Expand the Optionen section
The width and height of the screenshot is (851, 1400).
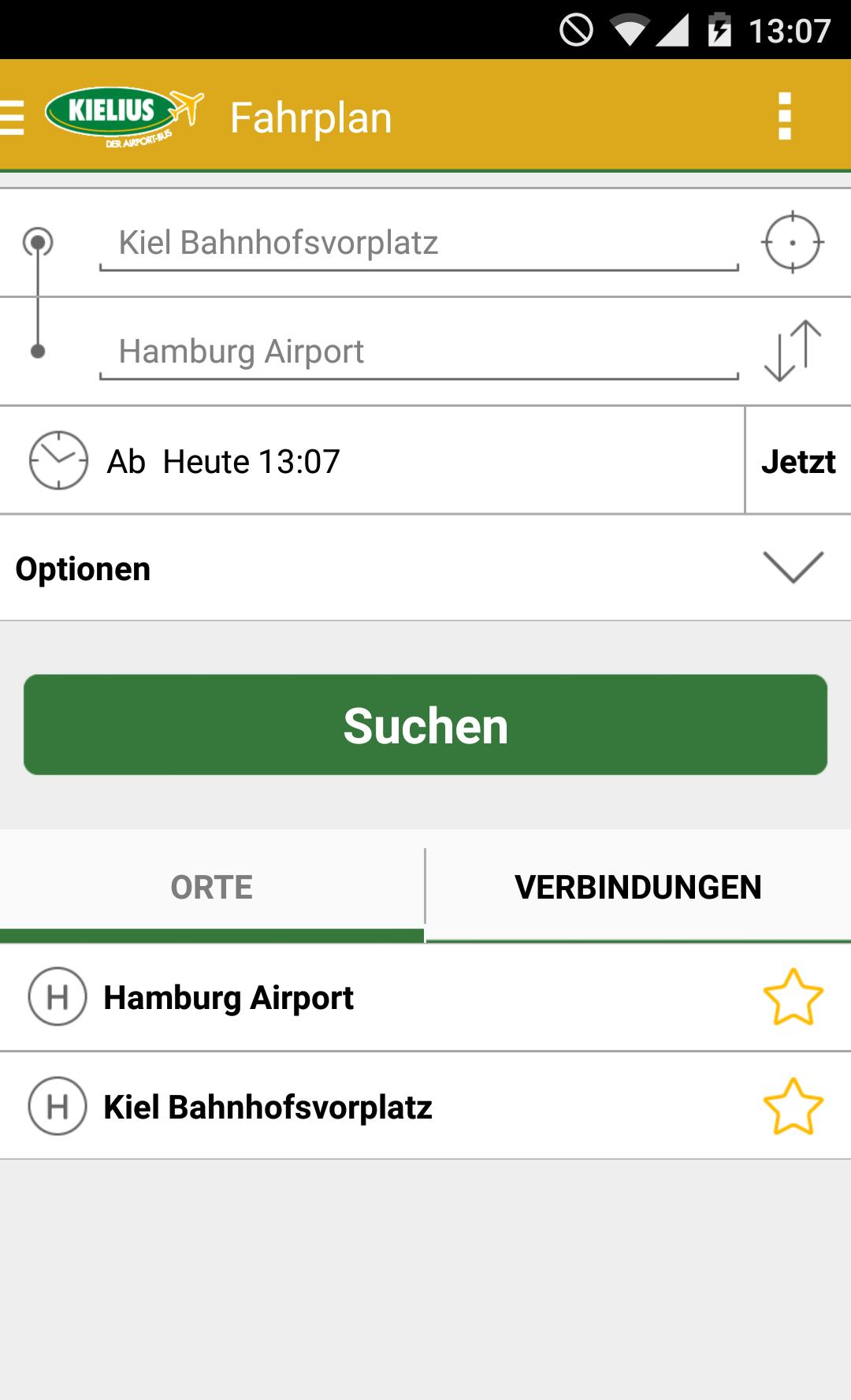(83, 568)
